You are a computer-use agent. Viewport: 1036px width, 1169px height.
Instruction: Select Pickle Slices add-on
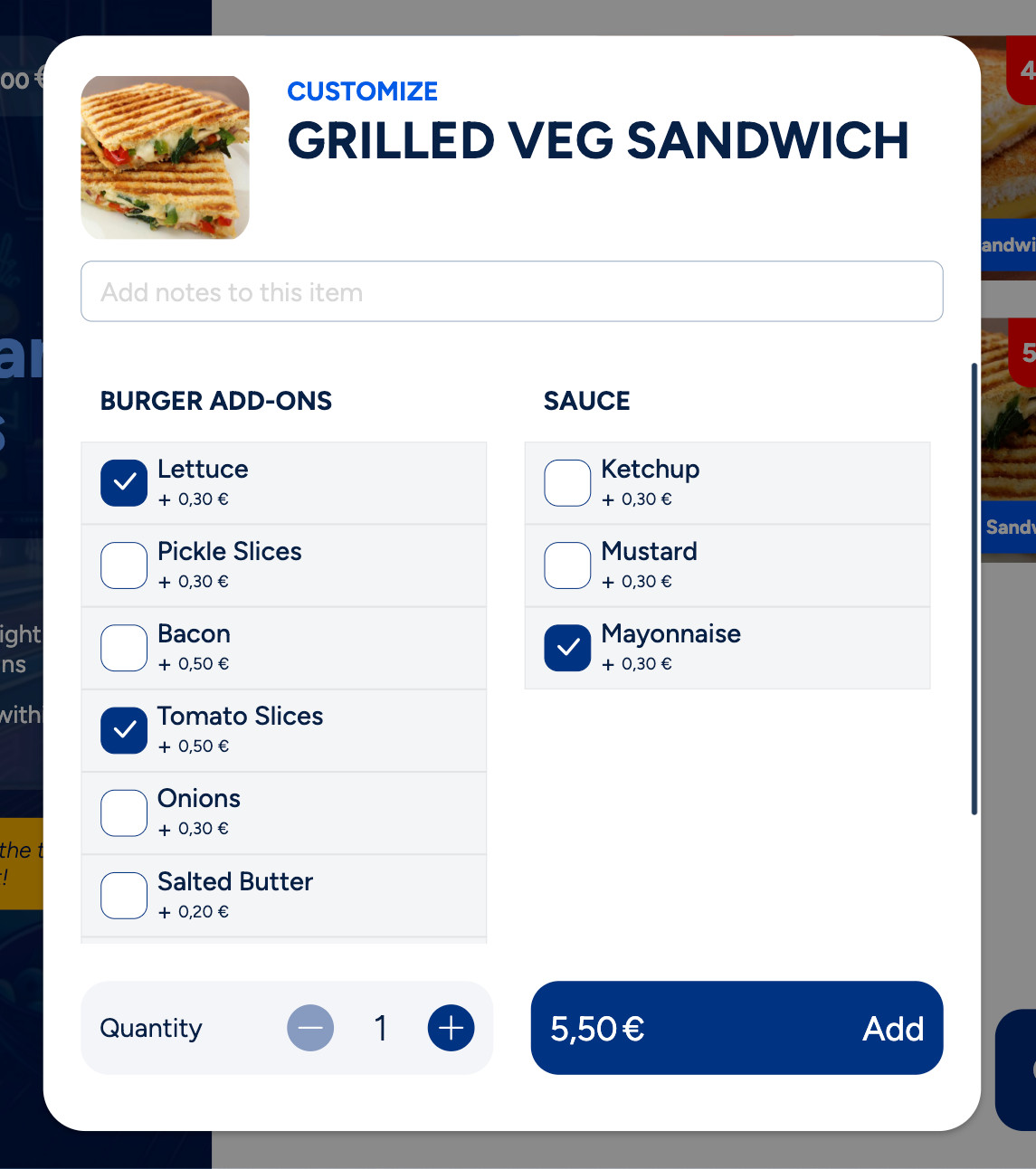pyautogui.click(x=124, y=565)
